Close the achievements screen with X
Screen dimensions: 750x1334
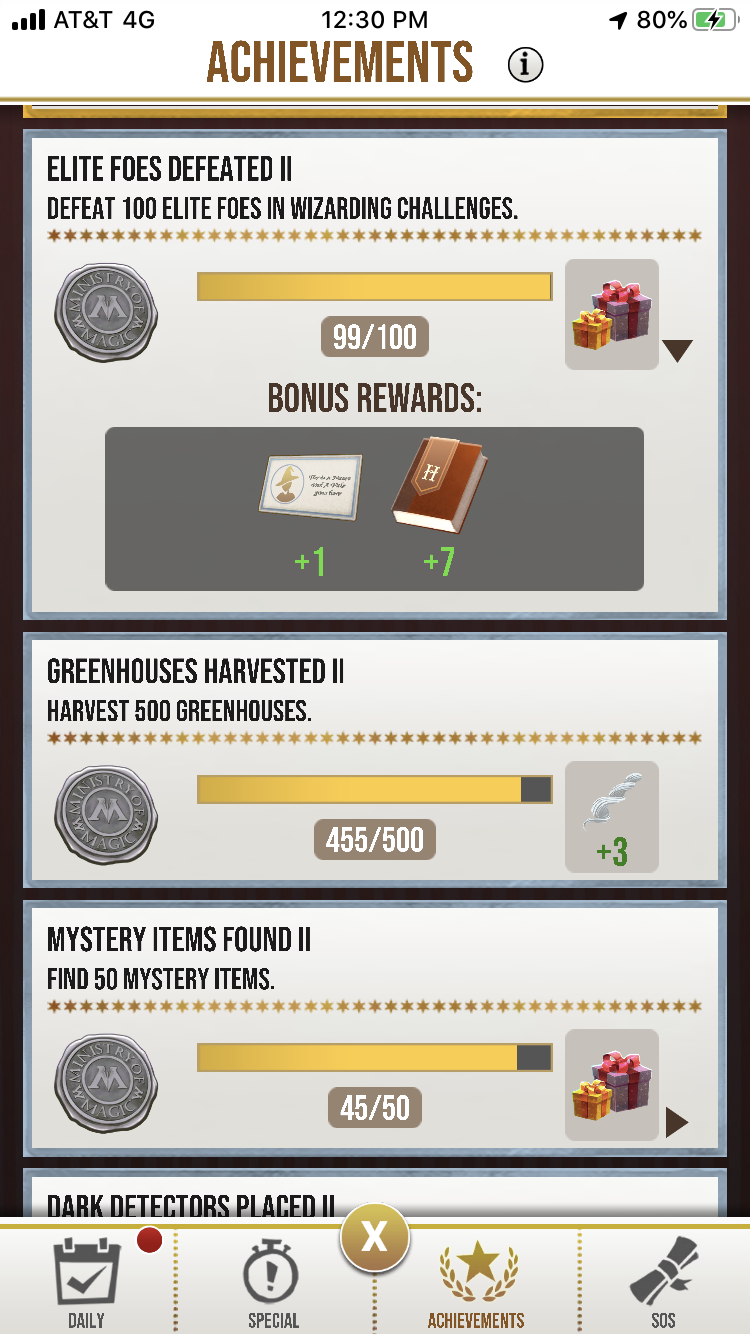374,1238
